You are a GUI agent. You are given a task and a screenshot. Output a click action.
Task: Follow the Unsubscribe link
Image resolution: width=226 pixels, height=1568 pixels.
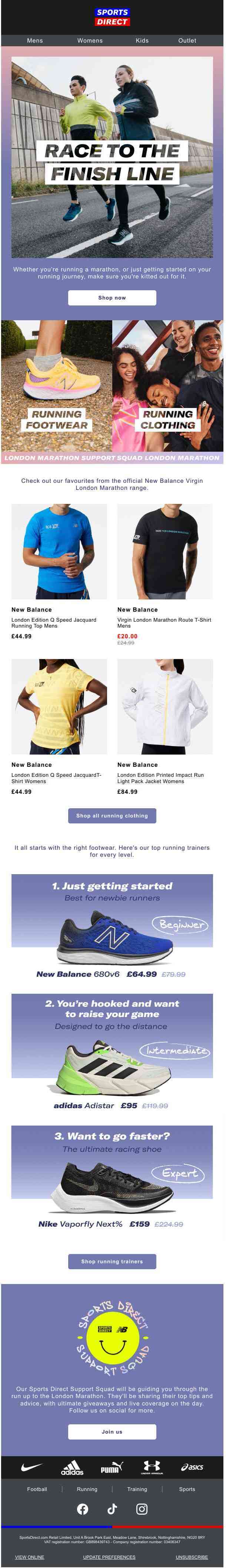(191, 1557)
